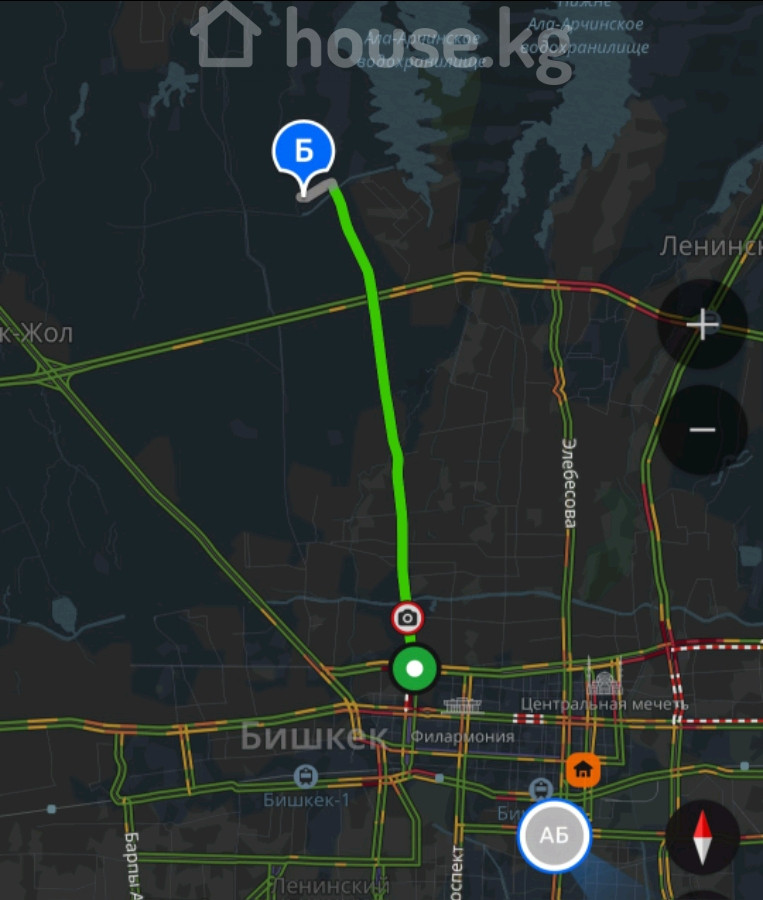Select the destination marker Б
Image resolution: width=763 pixels, height=900 pixels.
click(303, 154)
